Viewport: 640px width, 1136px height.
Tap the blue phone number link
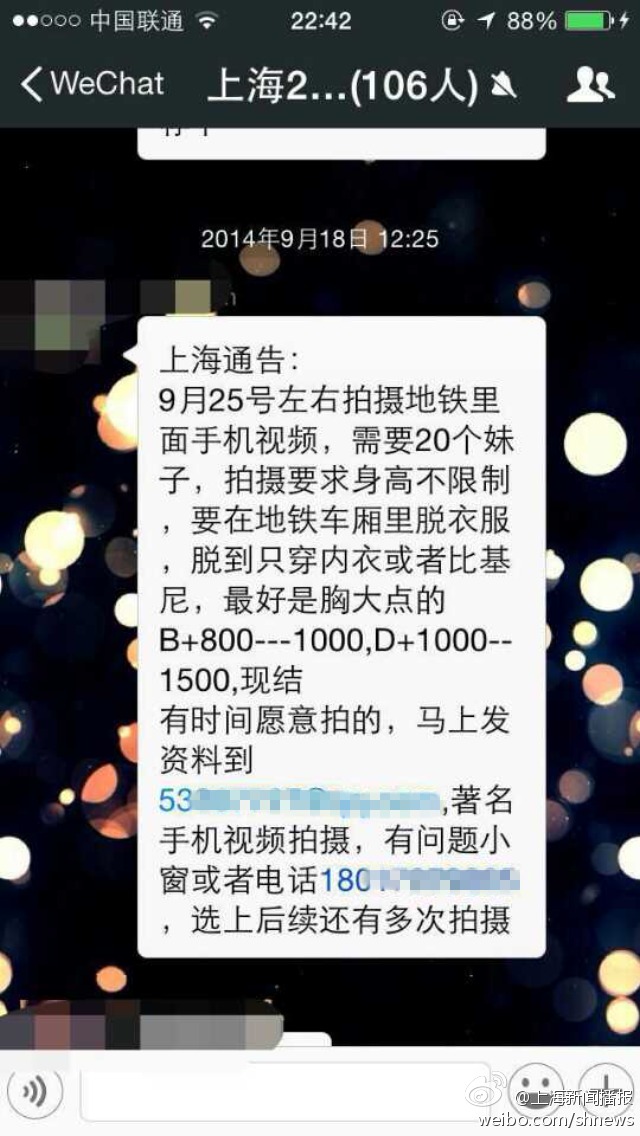(420, 880)
